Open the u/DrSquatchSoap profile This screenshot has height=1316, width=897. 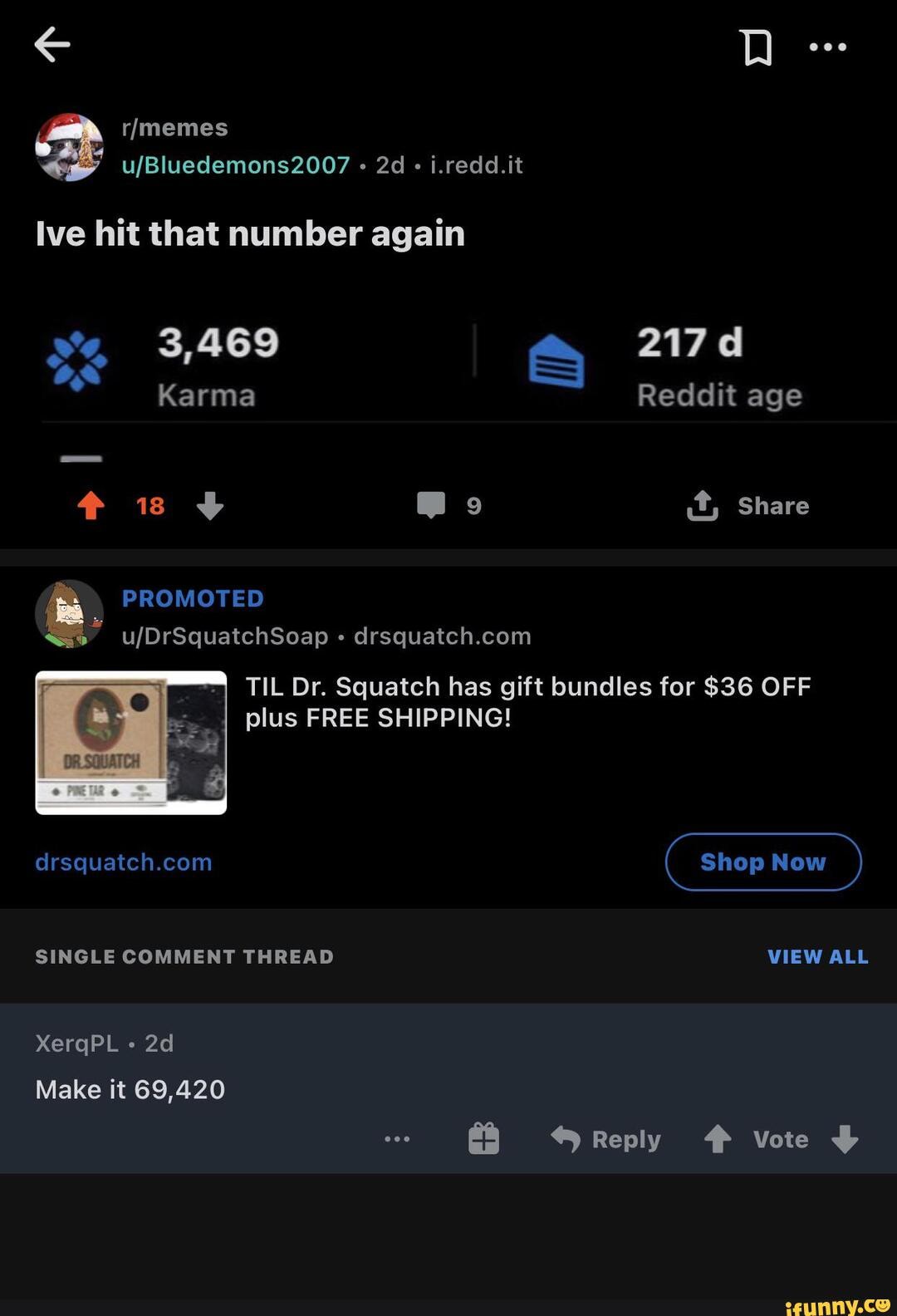pos(225,636)
